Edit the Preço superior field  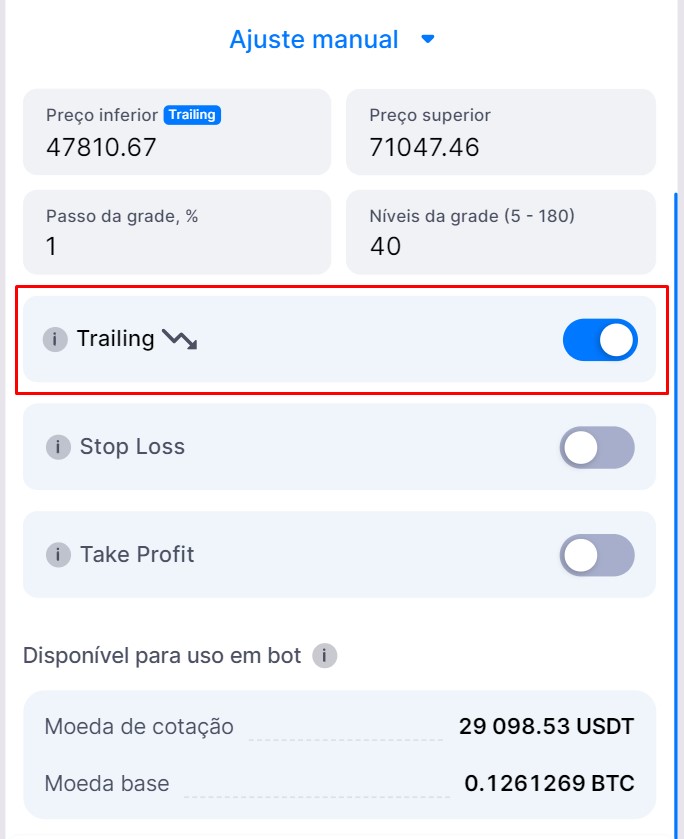500,147
